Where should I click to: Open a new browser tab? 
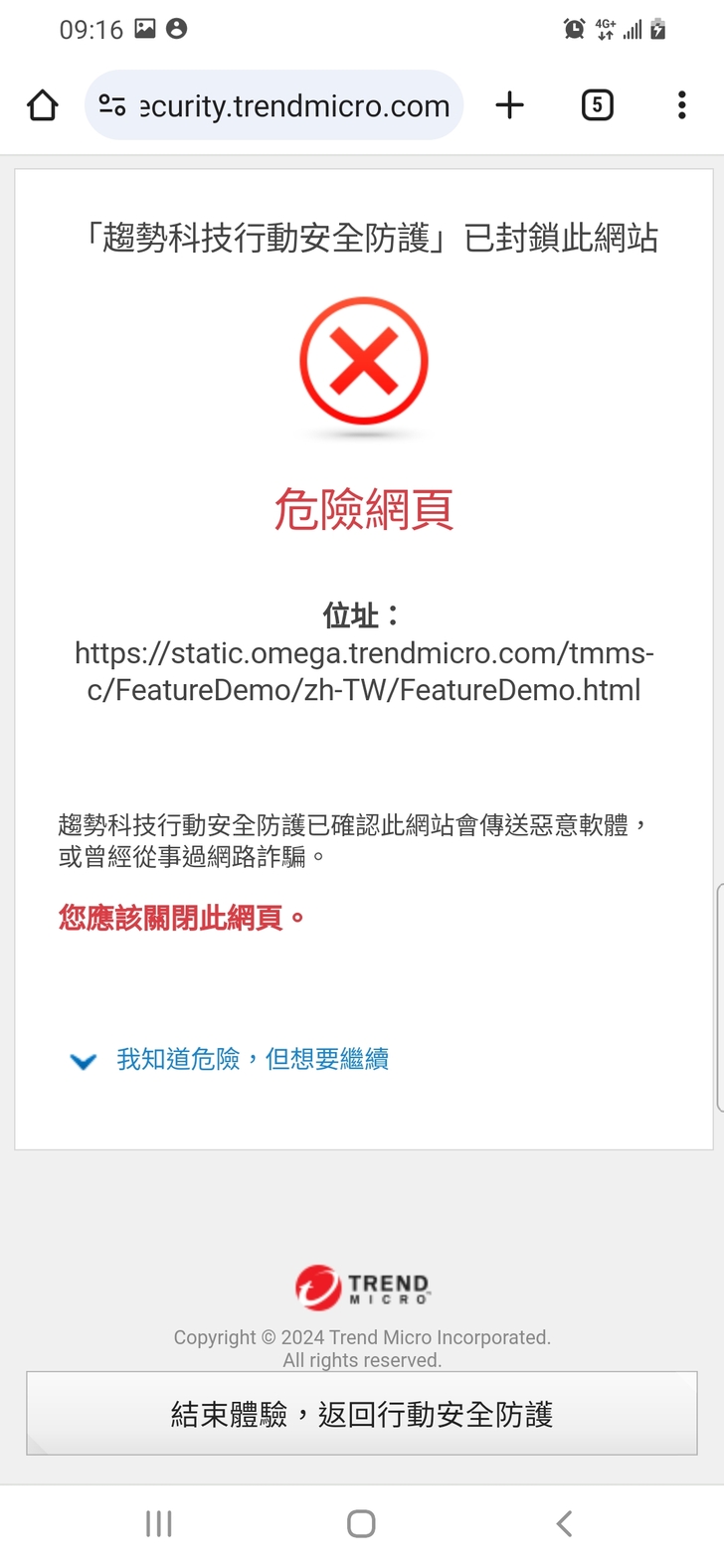[509, 105]
